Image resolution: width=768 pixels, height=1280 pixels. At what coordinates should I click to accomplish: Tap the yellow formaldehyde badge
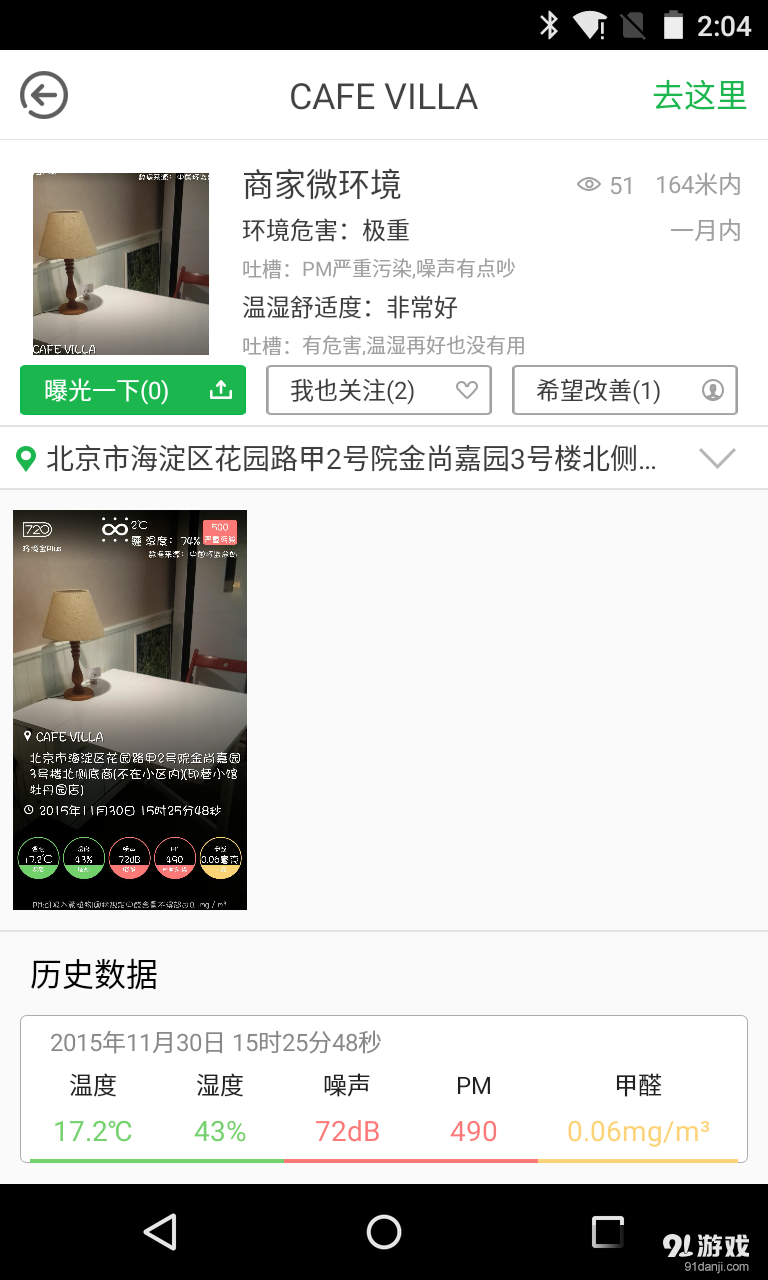[x=220, y=857]
